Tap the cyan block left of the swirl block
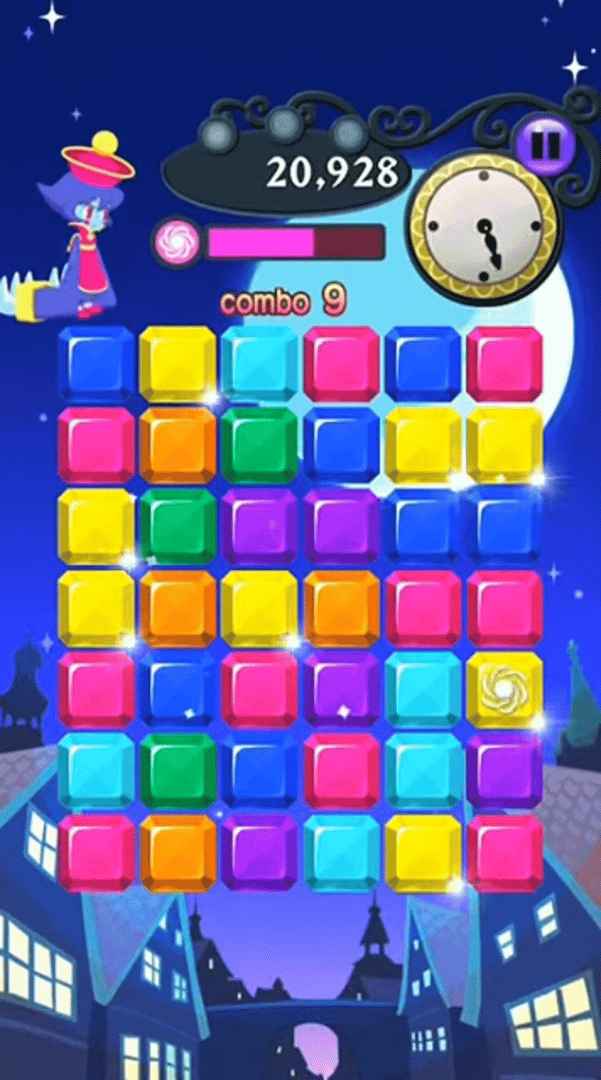Viewport: 601px width, 1080px height. pos(423,689)
